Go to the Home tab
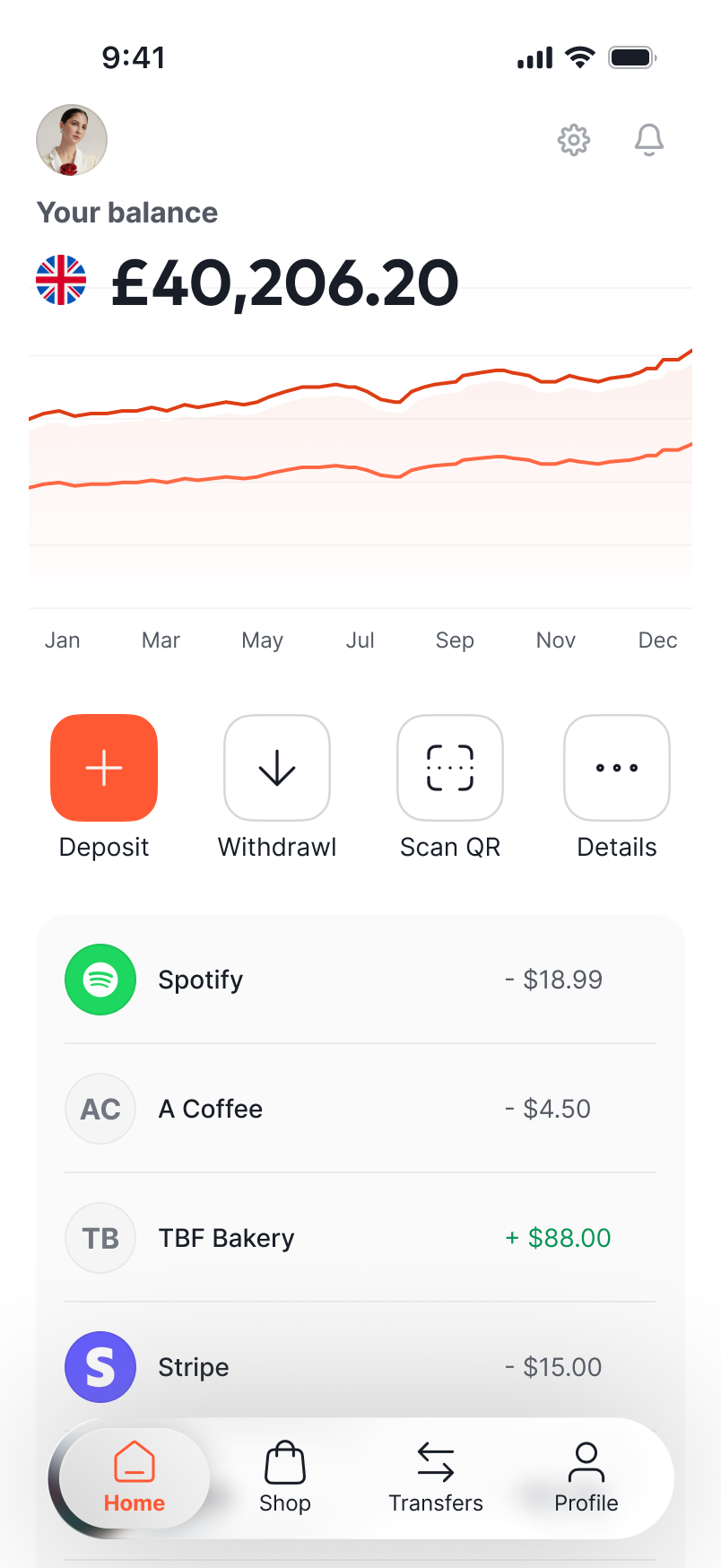The width and height of the screenshot is (721, 1568). click(x=135, y=1478)
